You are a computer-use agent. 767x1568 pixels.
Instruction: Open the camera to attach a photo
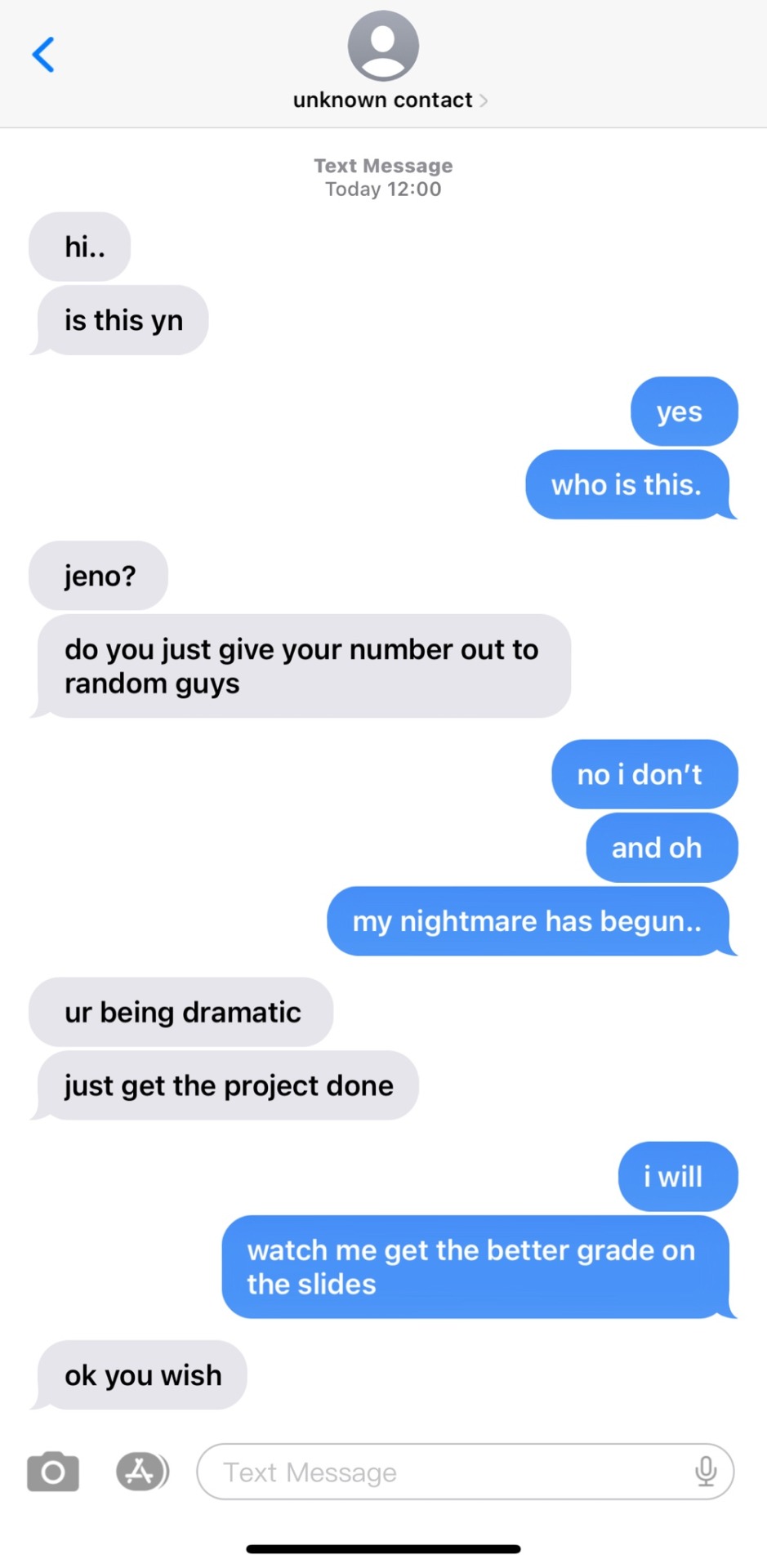[x=53, y=1472]
